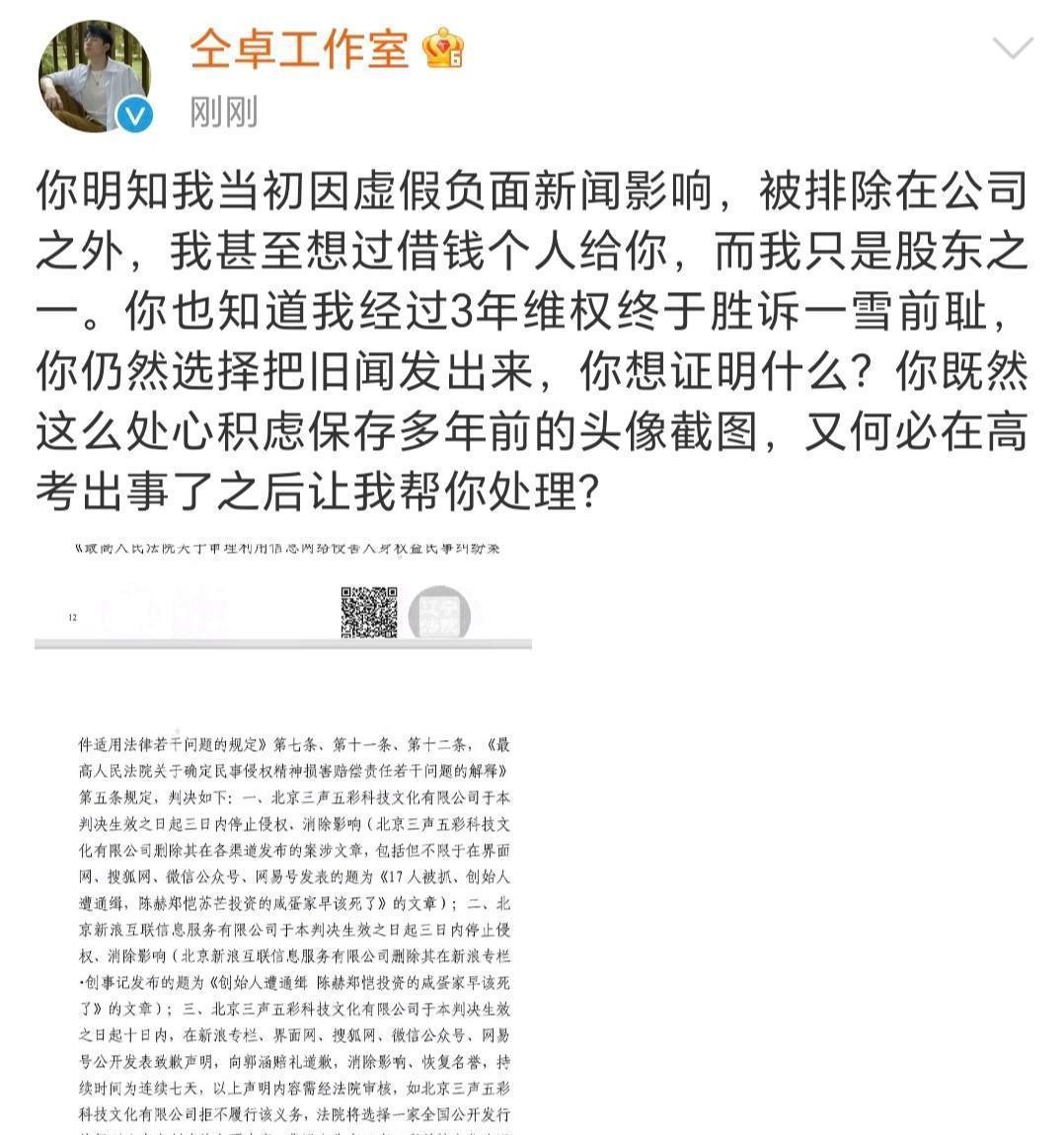Expand the post options chevron

click(x=1012, y=47)
